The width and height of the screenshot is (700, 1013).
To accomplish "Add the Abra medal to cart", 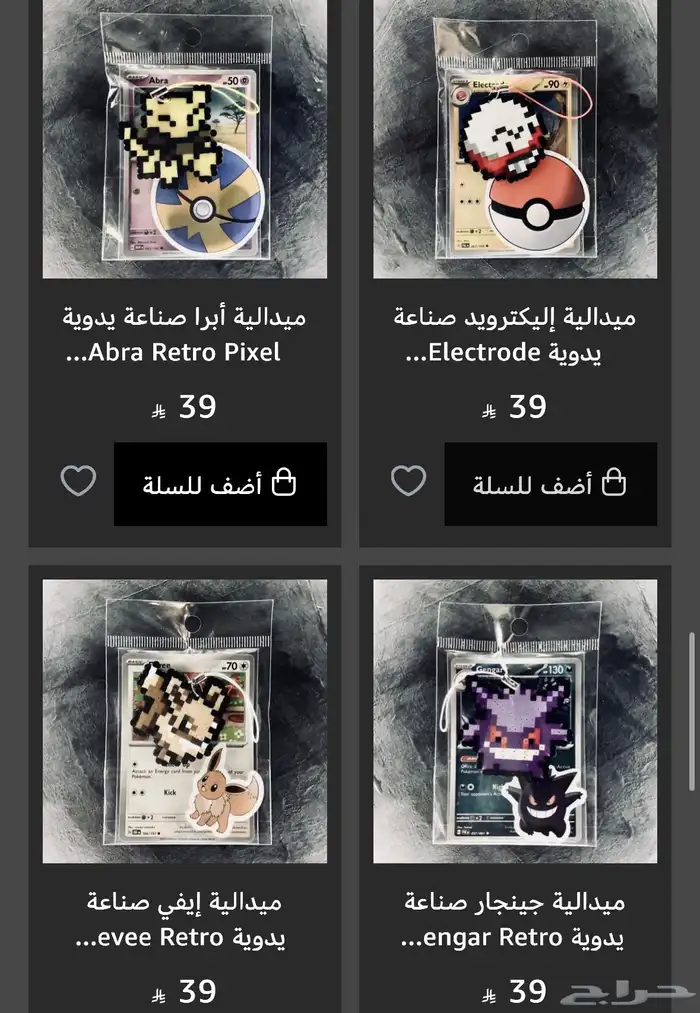I will click(x=220, y=484).
